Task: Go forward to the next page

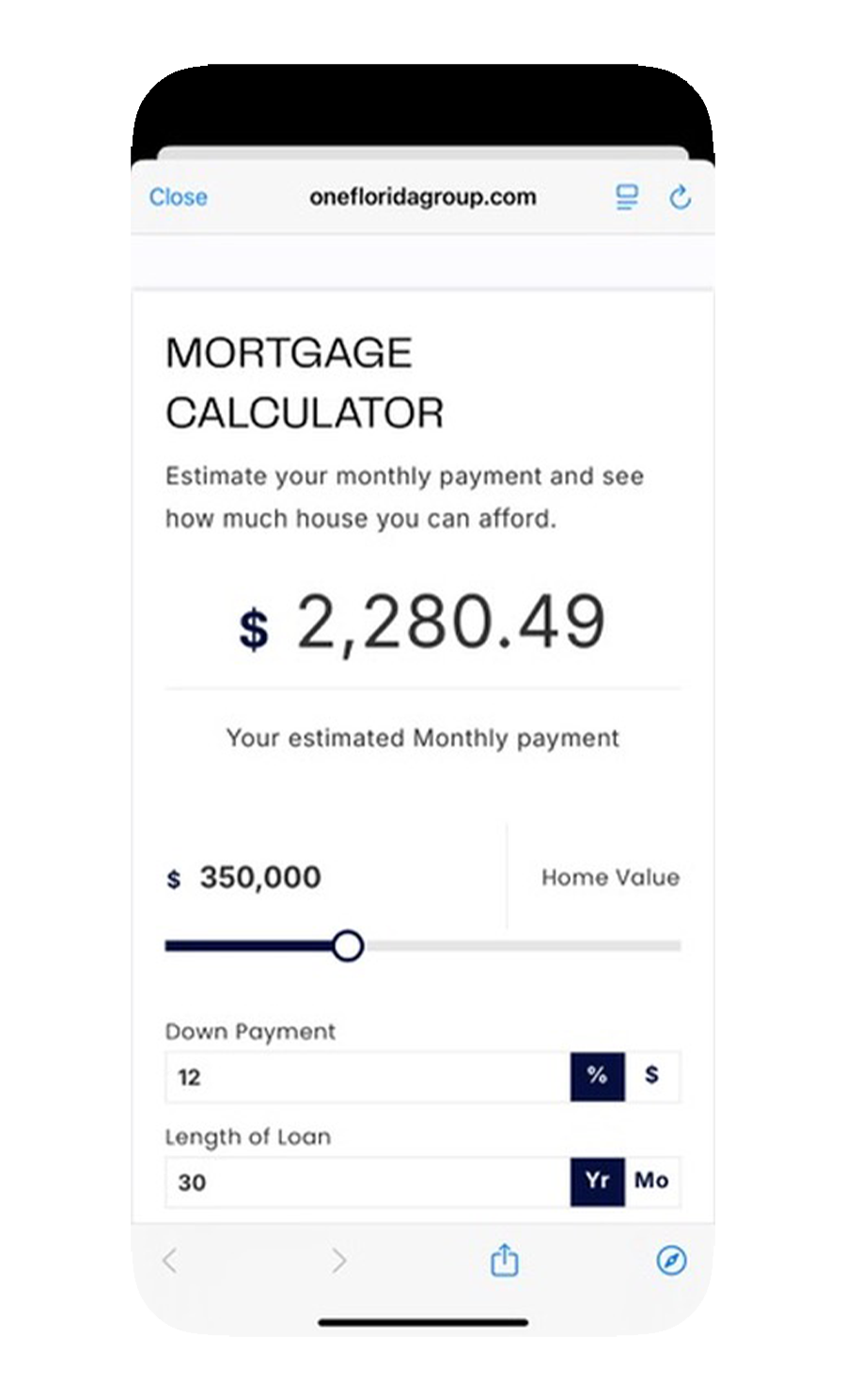Action: click(x=338, y=1260)
